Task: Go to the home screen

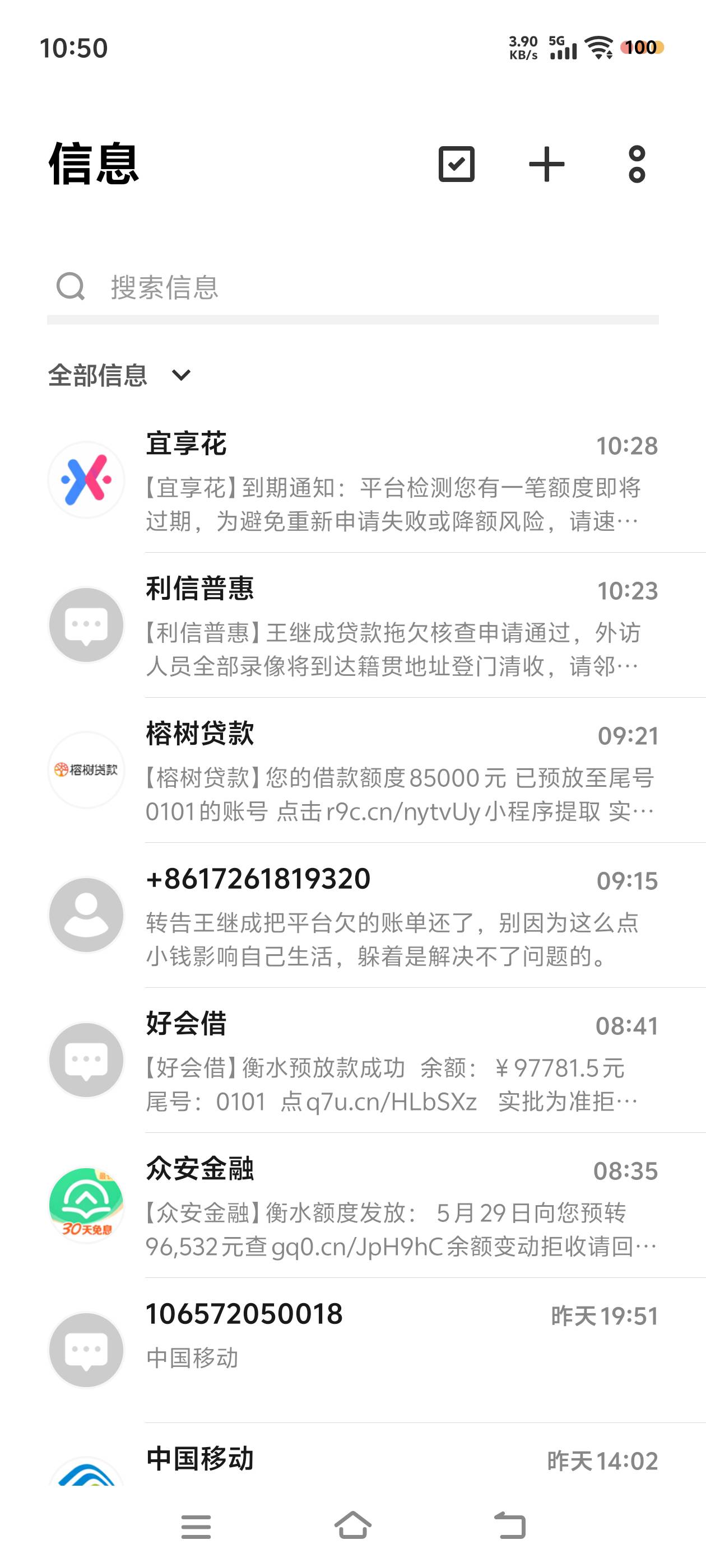Action: (x=352, y=1525)
